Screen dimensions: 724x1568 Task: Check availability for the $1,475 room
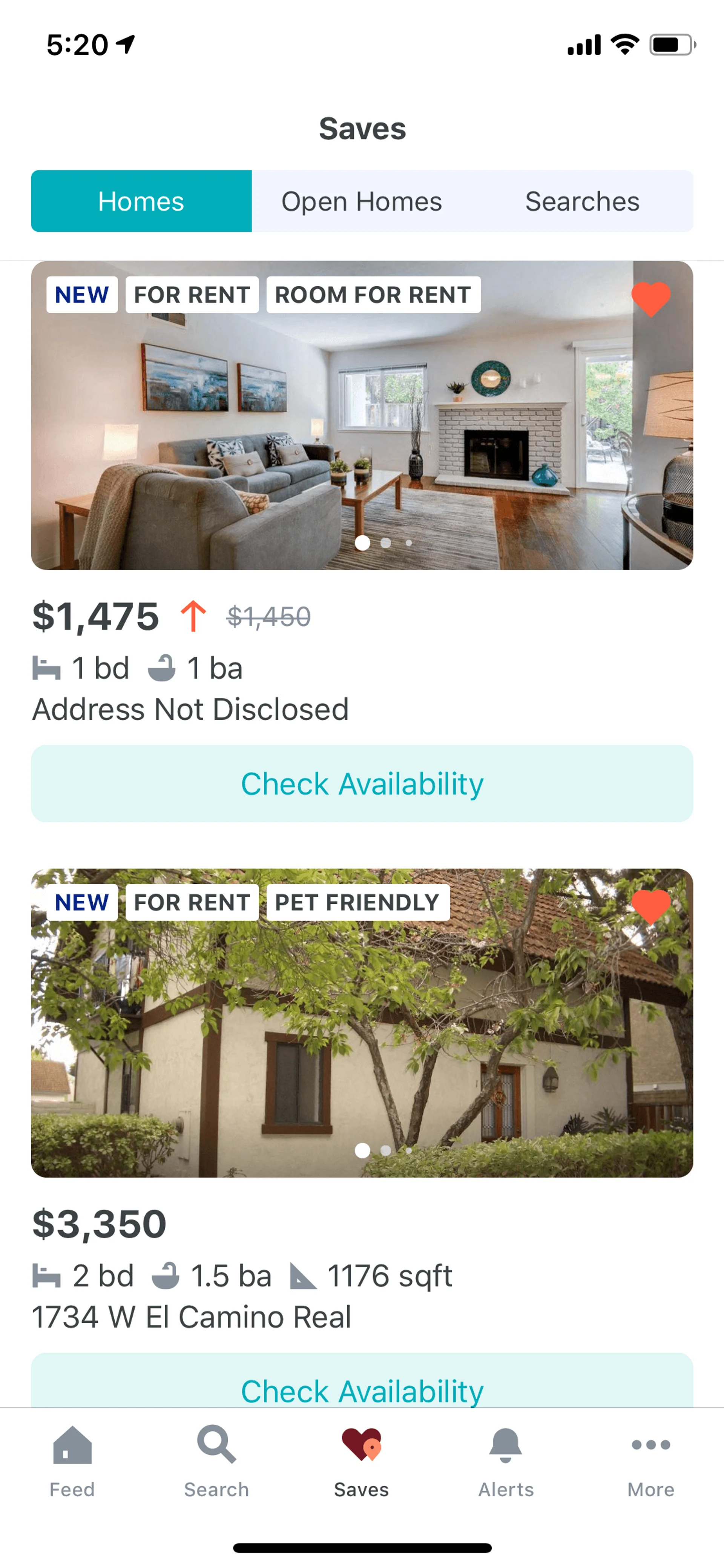(361, 783)
